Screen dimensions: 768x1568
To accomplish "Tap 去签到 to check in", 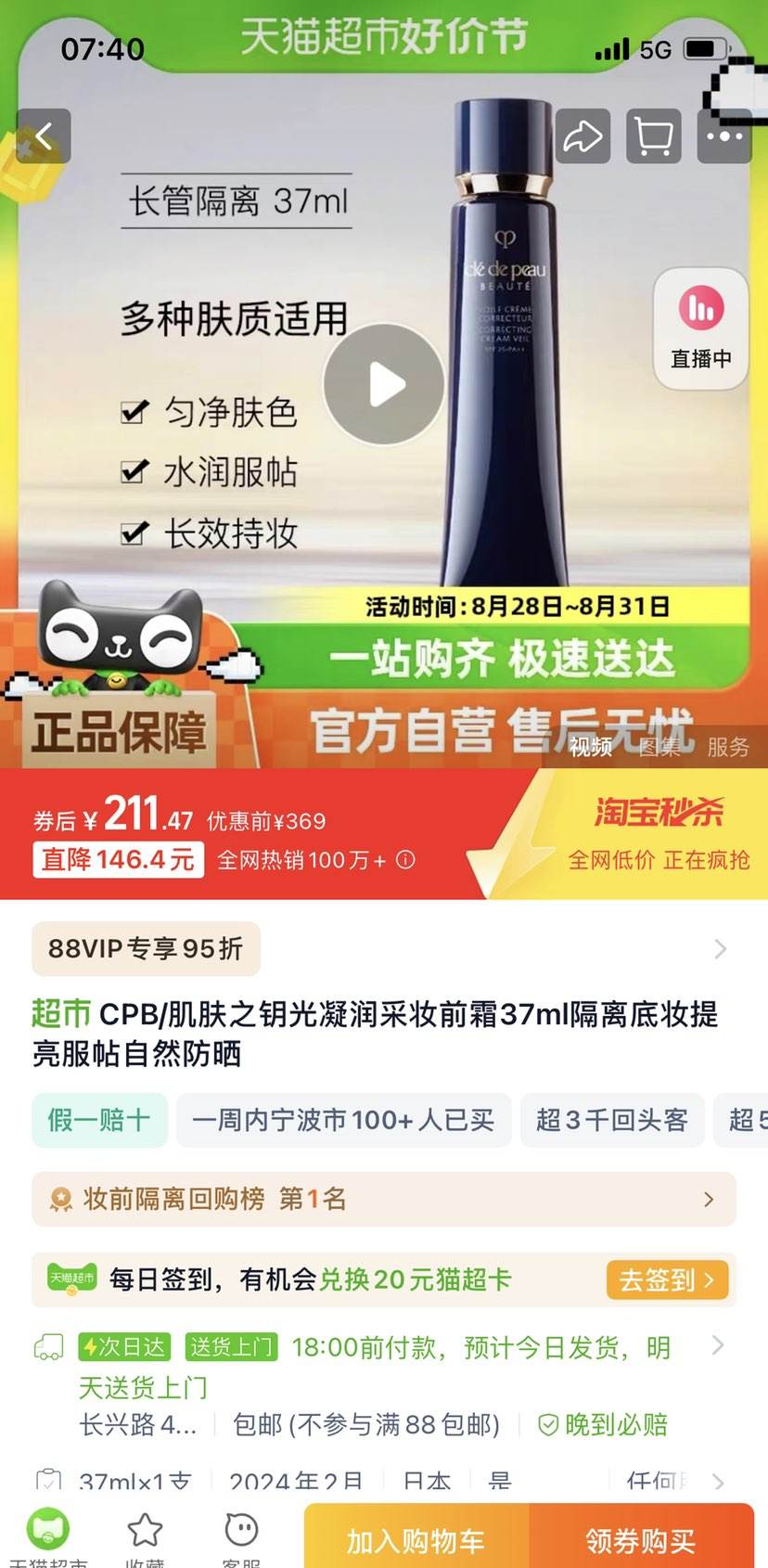I will [666, 1280].
